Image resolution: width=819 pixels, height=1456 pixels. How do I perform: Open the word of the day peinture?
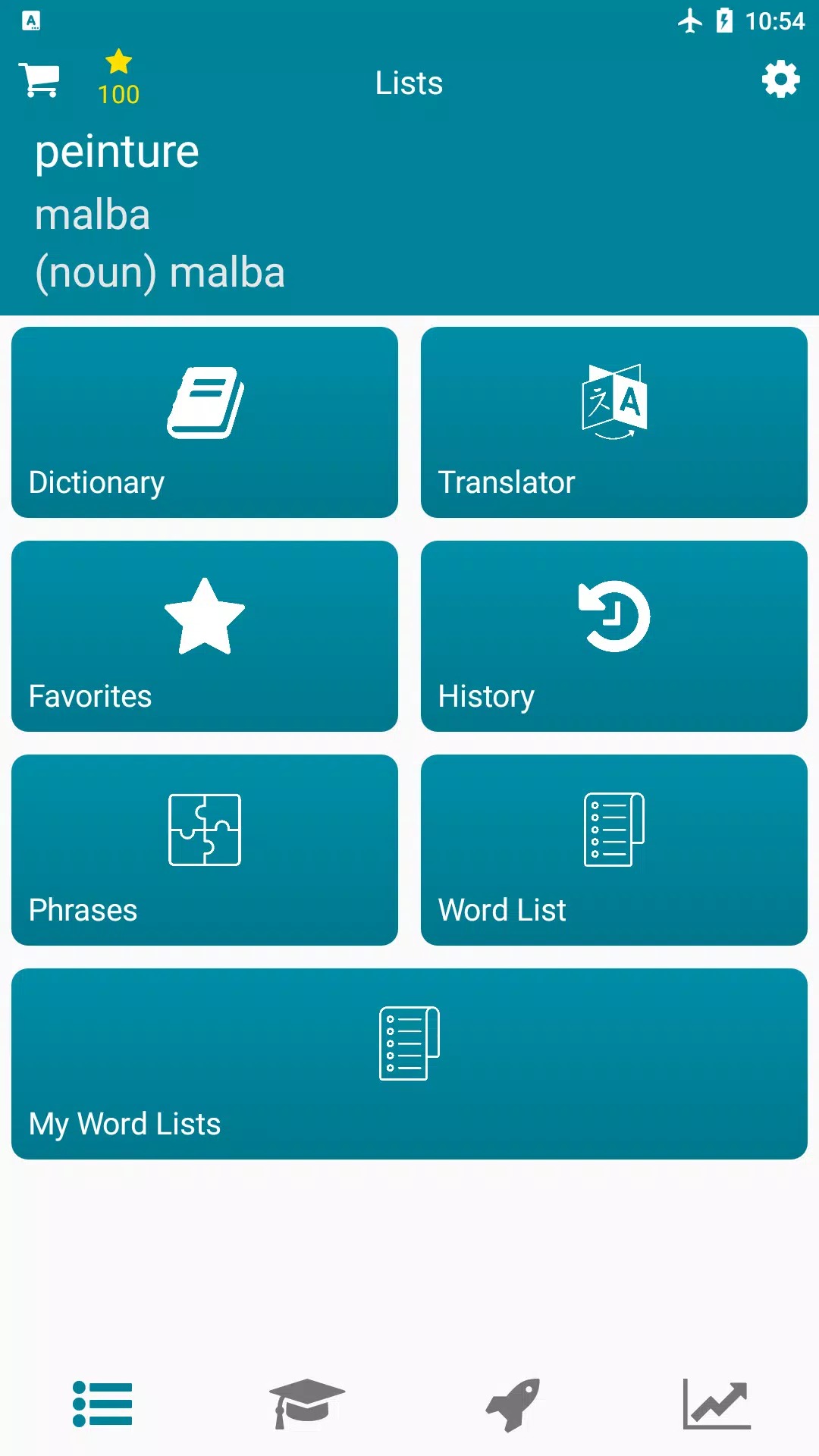click(x=118, y=152)
